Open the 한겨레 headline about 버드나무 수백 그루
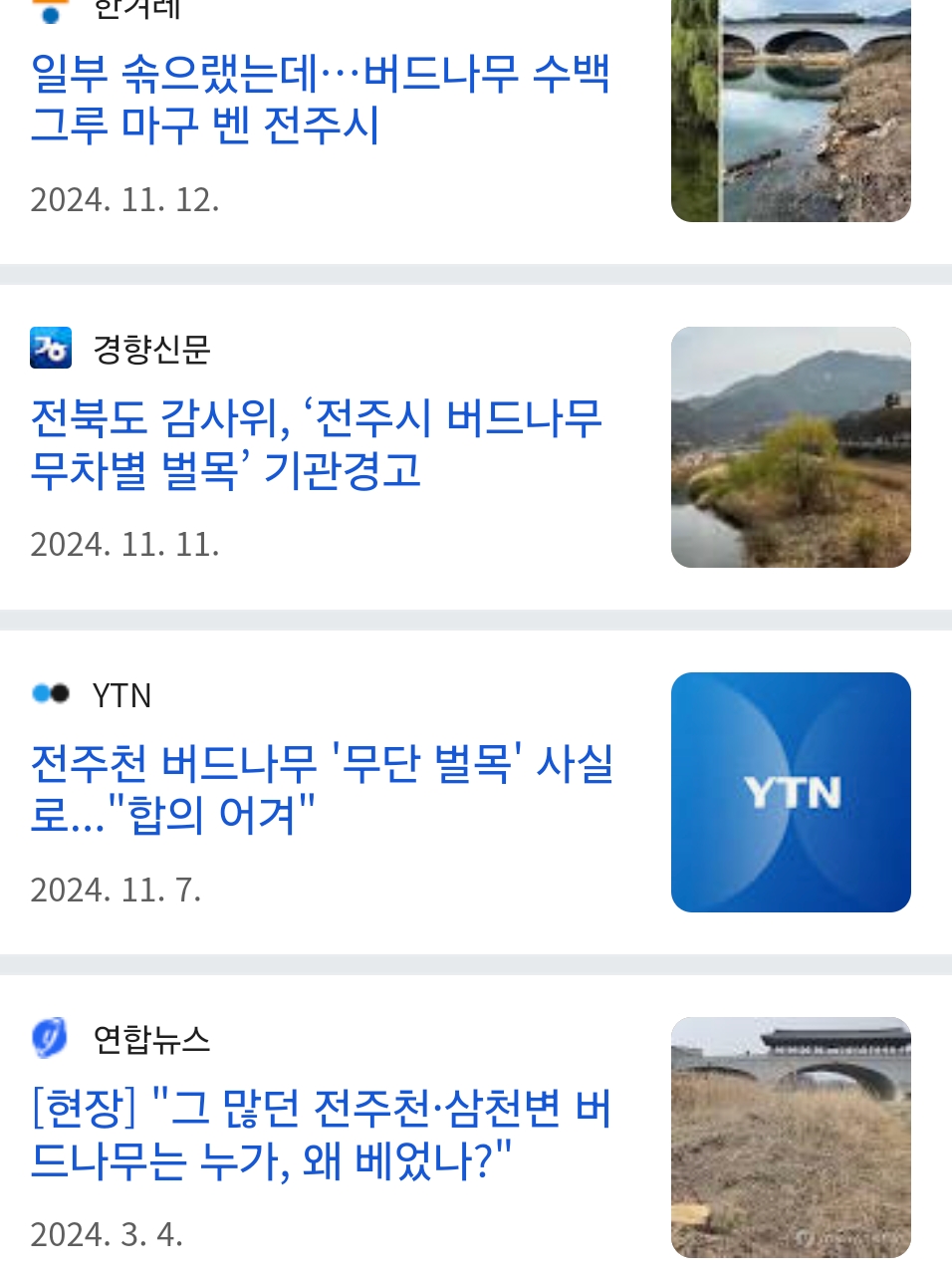The height and width of the screenshot is (1276, 952). click(319, 100)
